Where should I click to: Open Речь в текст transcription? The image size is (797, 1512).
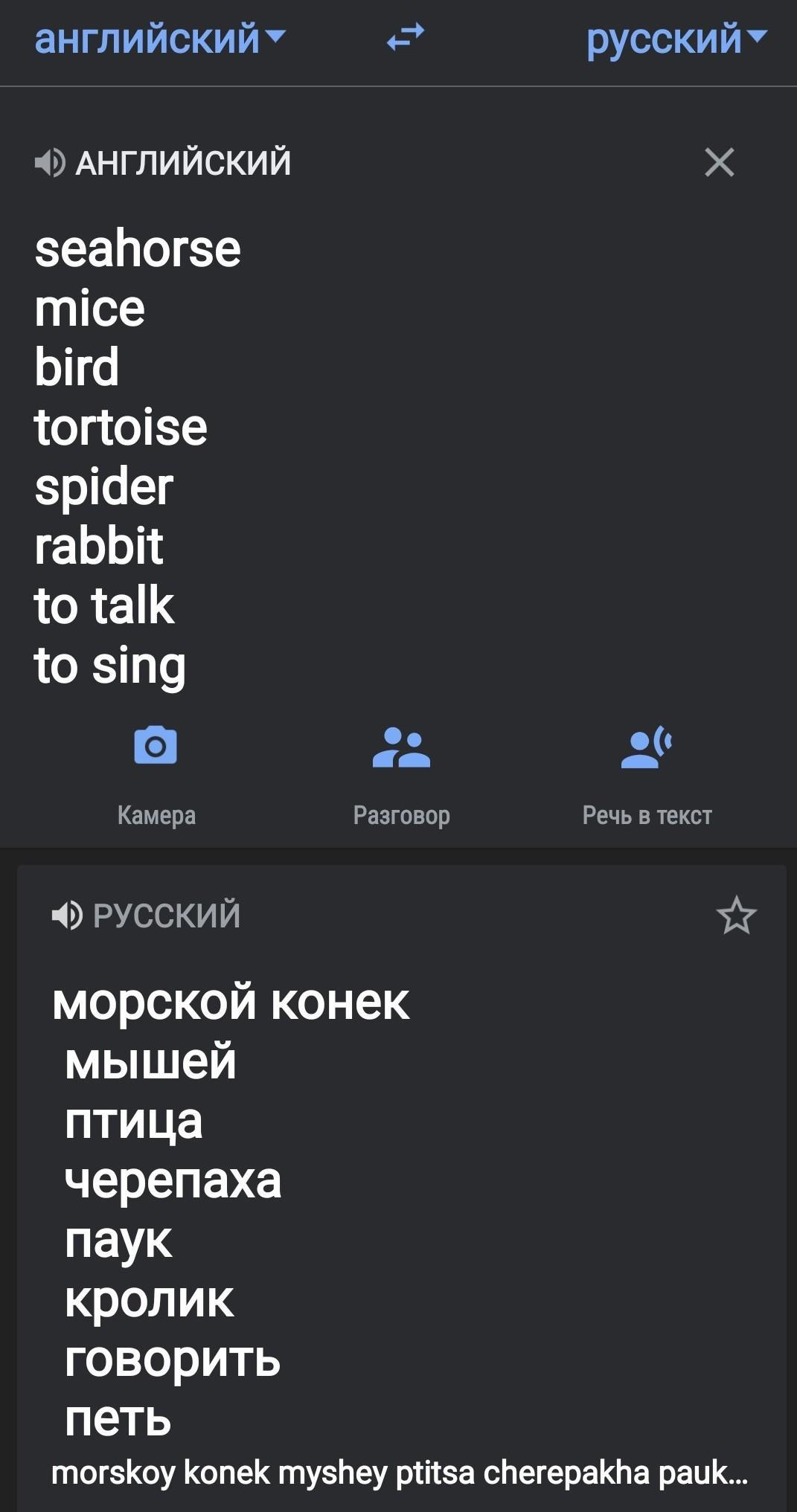pyautogui.click(x=647, y=772)
